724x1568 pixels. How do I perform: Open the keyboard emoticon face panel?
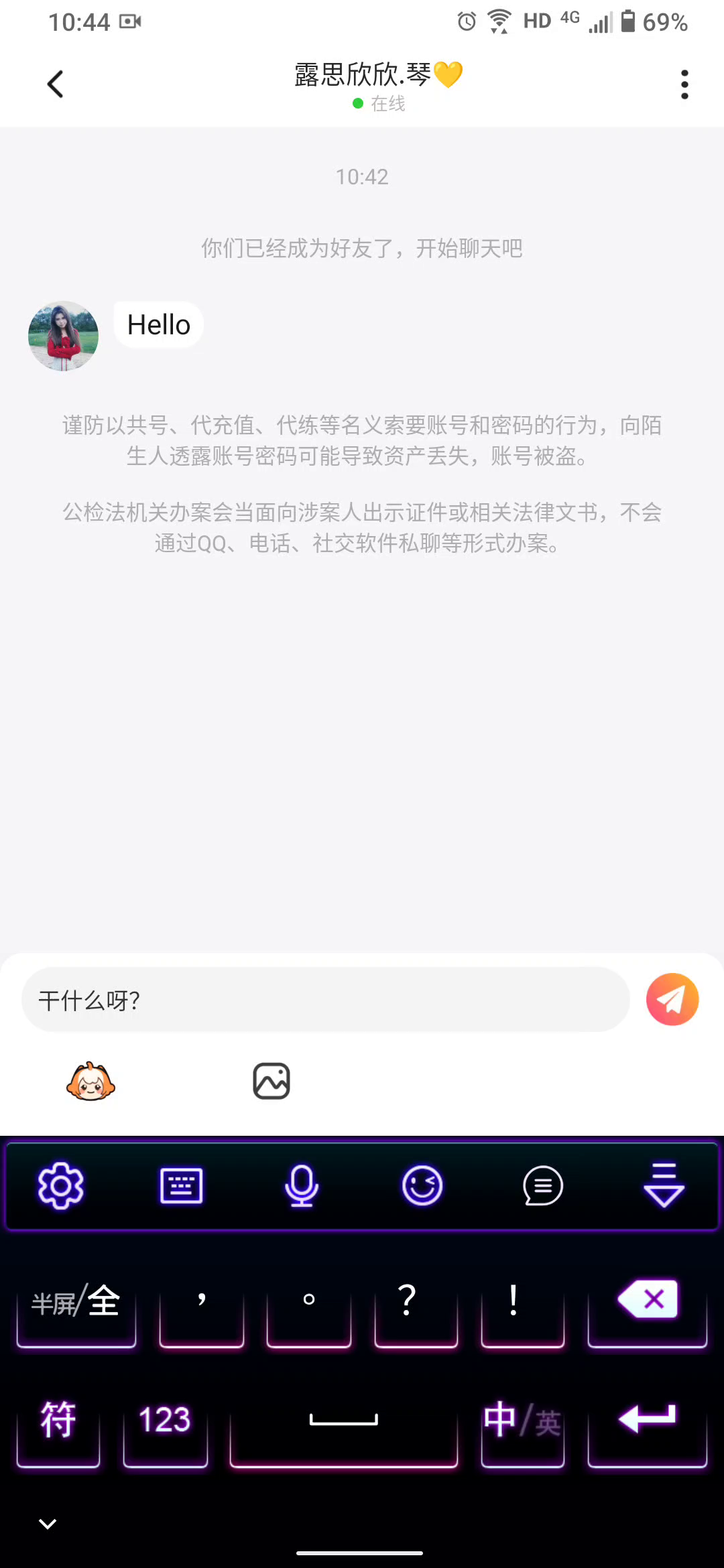click(422, 1185)
